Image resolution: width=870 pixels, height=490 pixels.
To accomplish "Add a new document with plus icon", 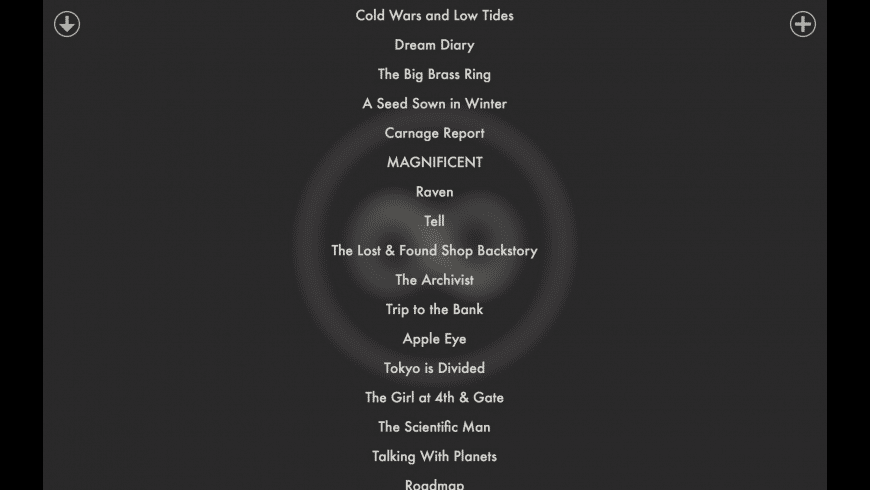I will (803, 24).
